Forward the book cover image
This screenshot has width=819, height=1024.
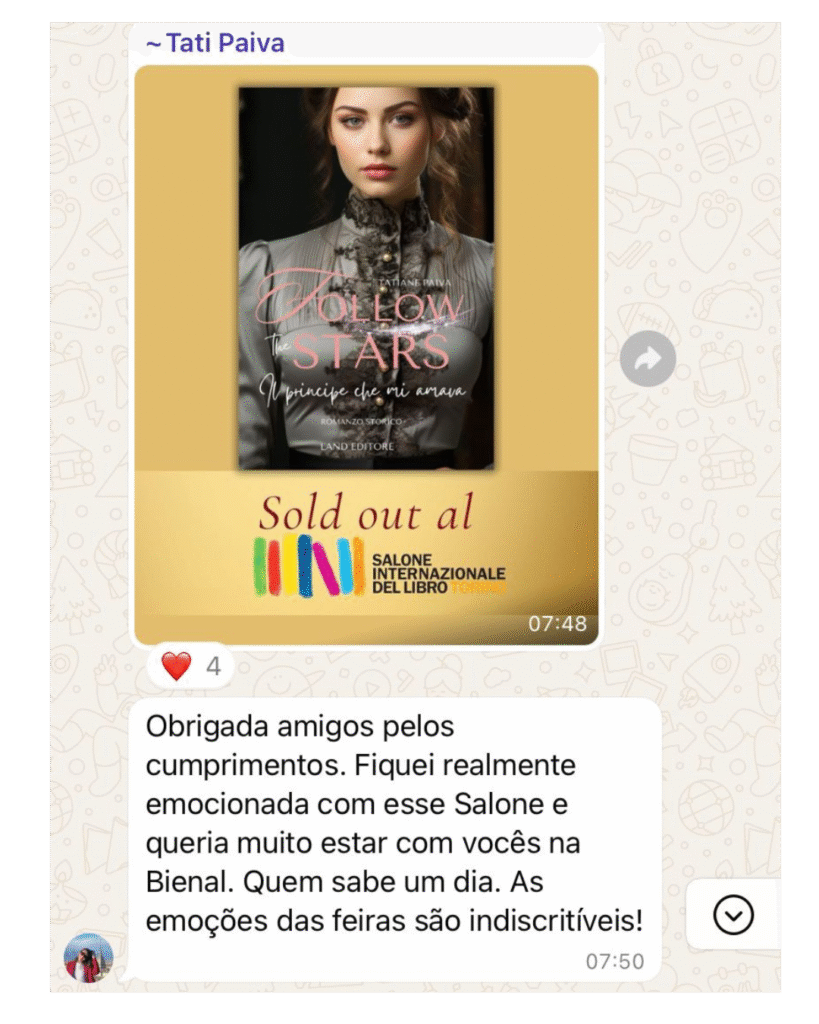[647, 358]
